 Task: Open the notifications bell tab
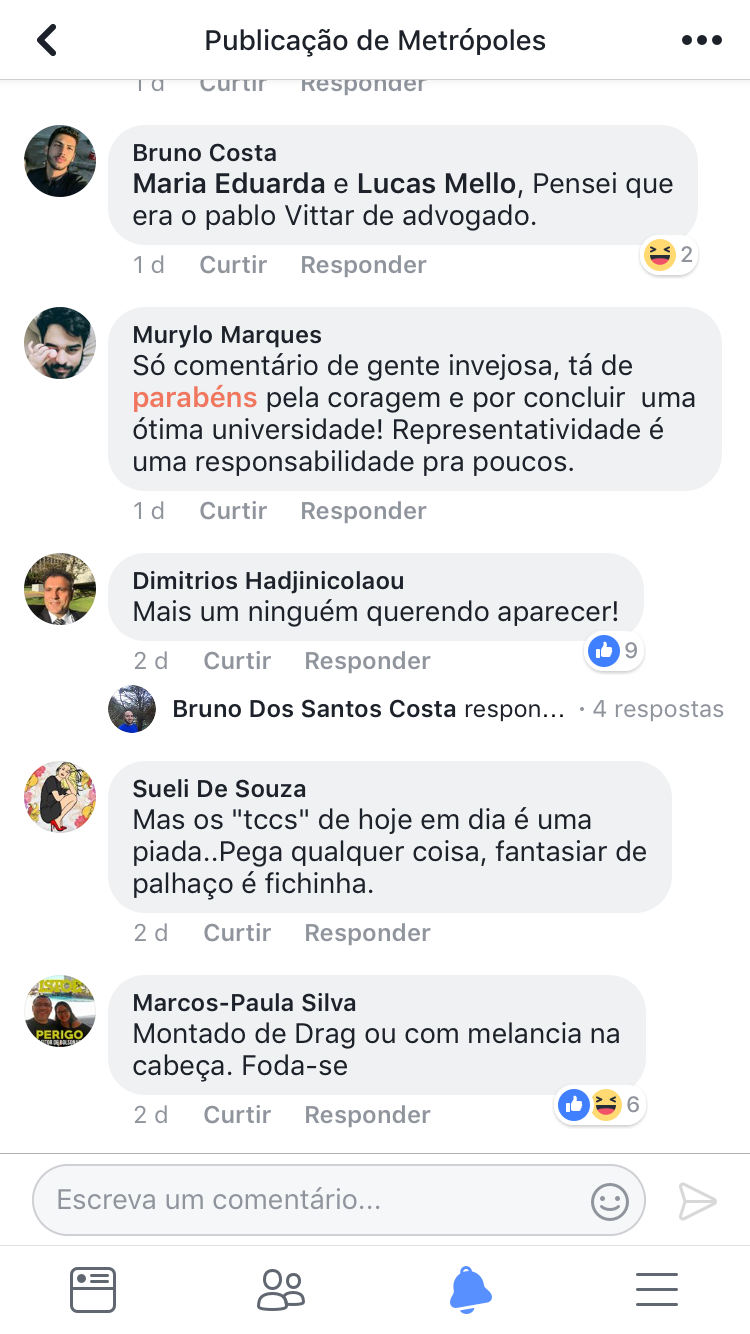click(470, 1289)
